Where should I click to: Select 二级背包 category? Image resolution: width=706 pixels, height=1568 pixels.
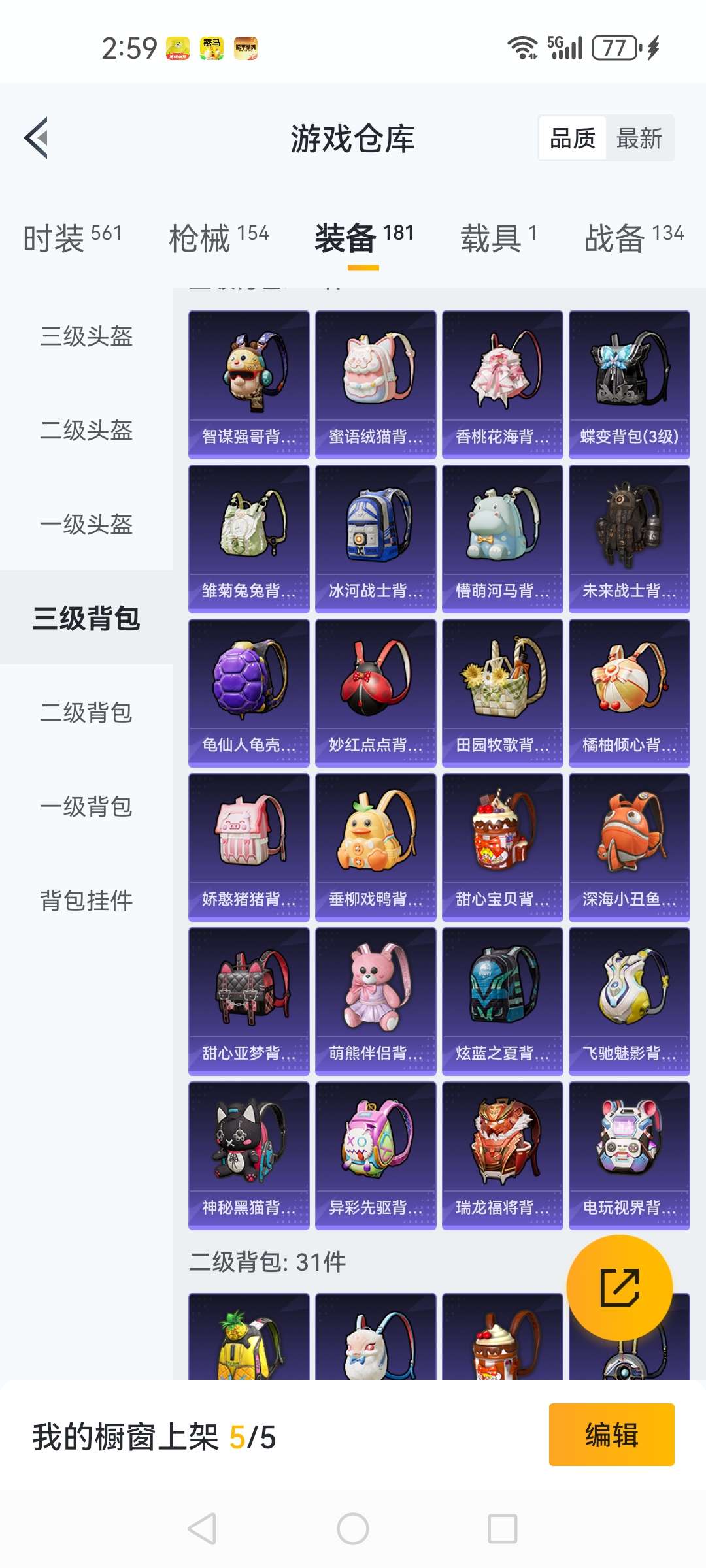click(86, 713)
